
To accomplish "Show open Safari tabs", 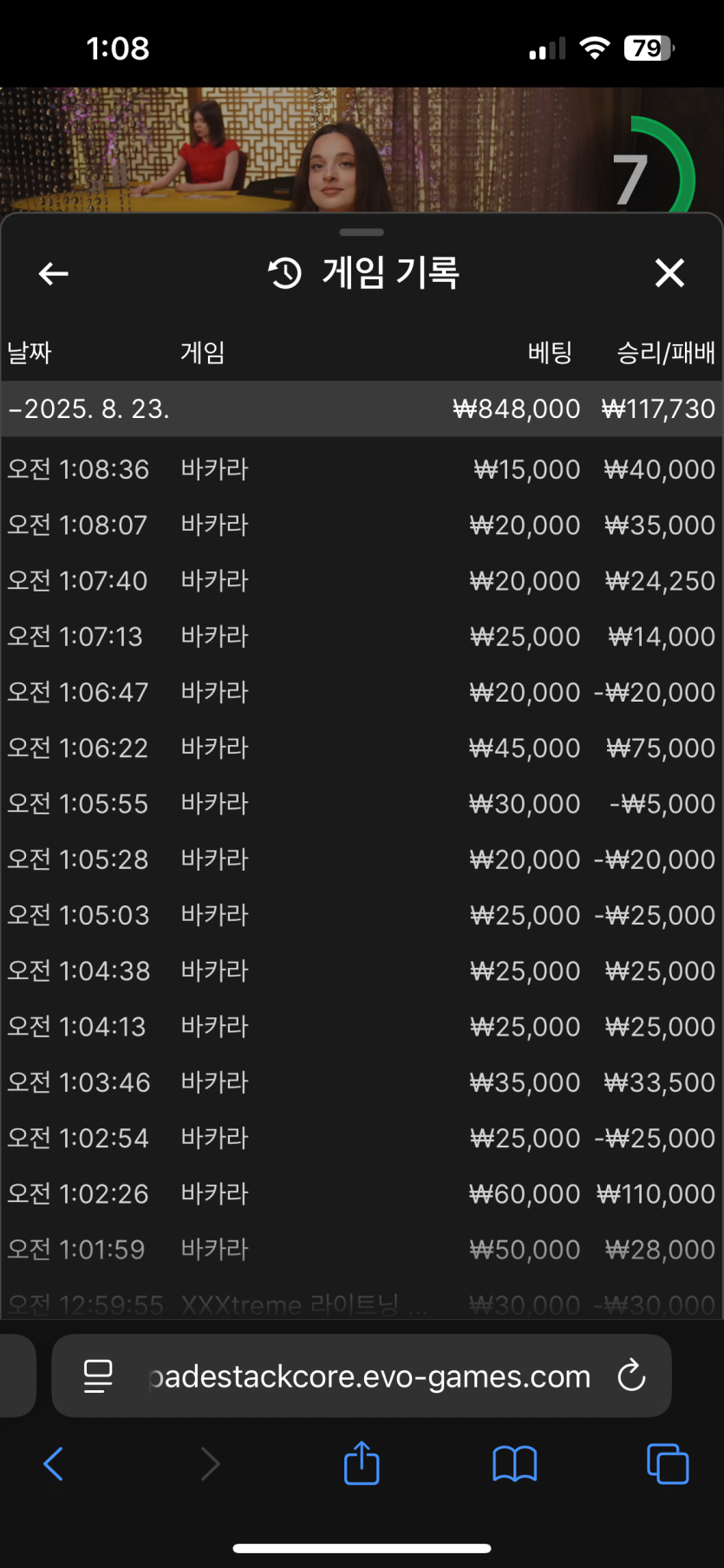I will pyautogui.click(x=668, y=1464).
